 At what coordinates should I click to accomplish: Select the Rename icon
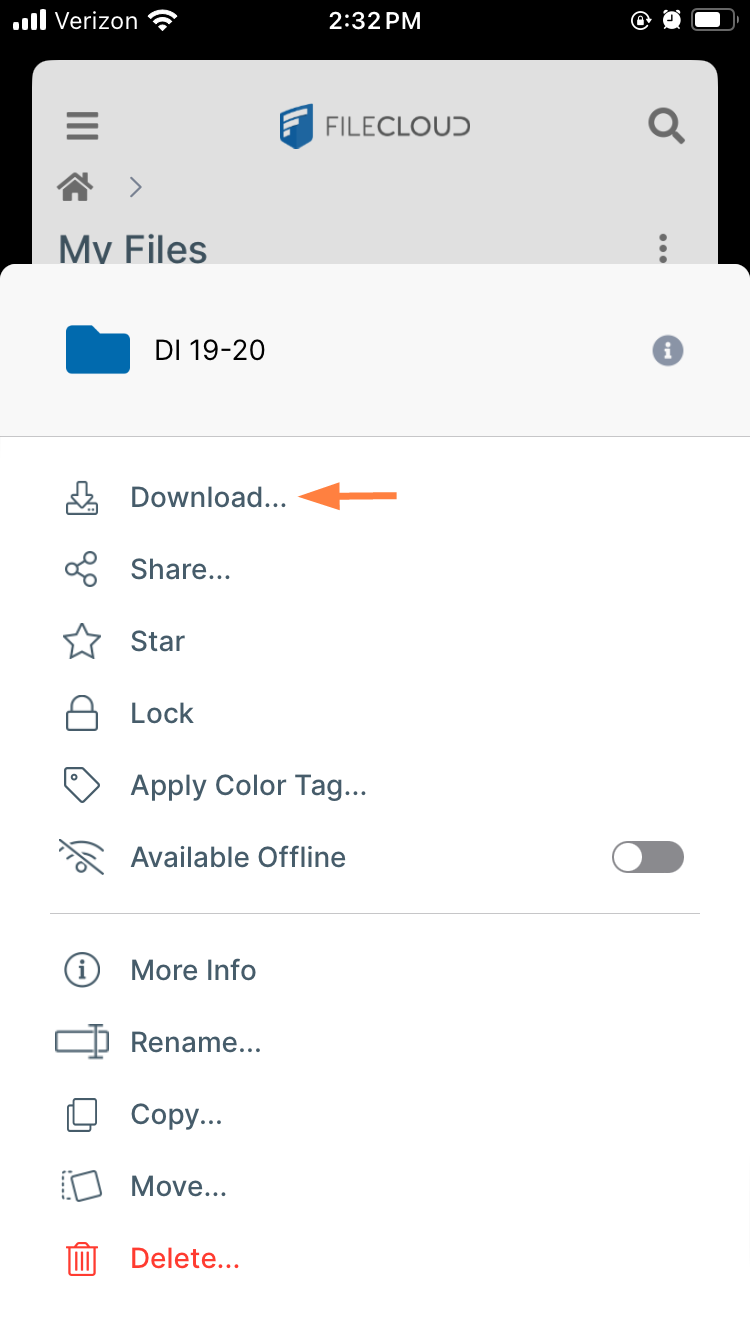[81, 1042]
